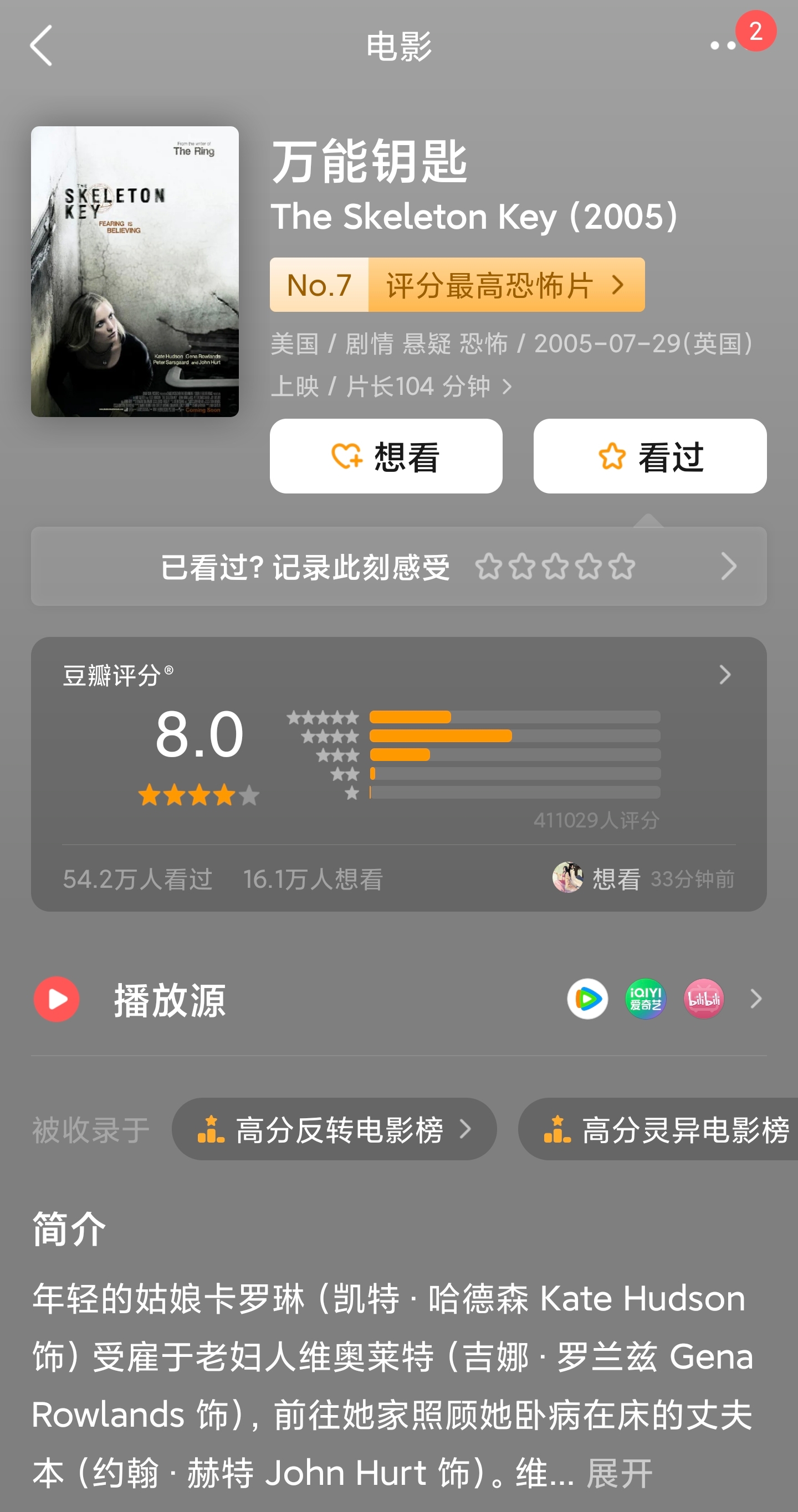Viewport: 798px width, 1512px height.
Task: Open the 播放源 list
Action: tap(756, 999)
